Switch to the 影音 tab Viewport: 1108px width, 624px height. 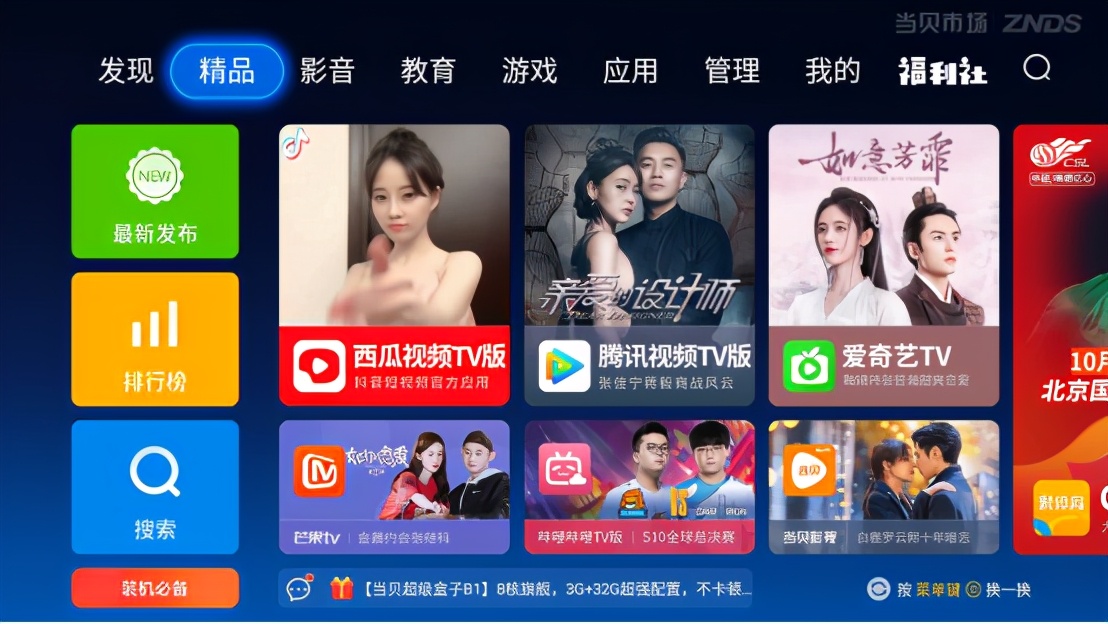click(327, 71)
